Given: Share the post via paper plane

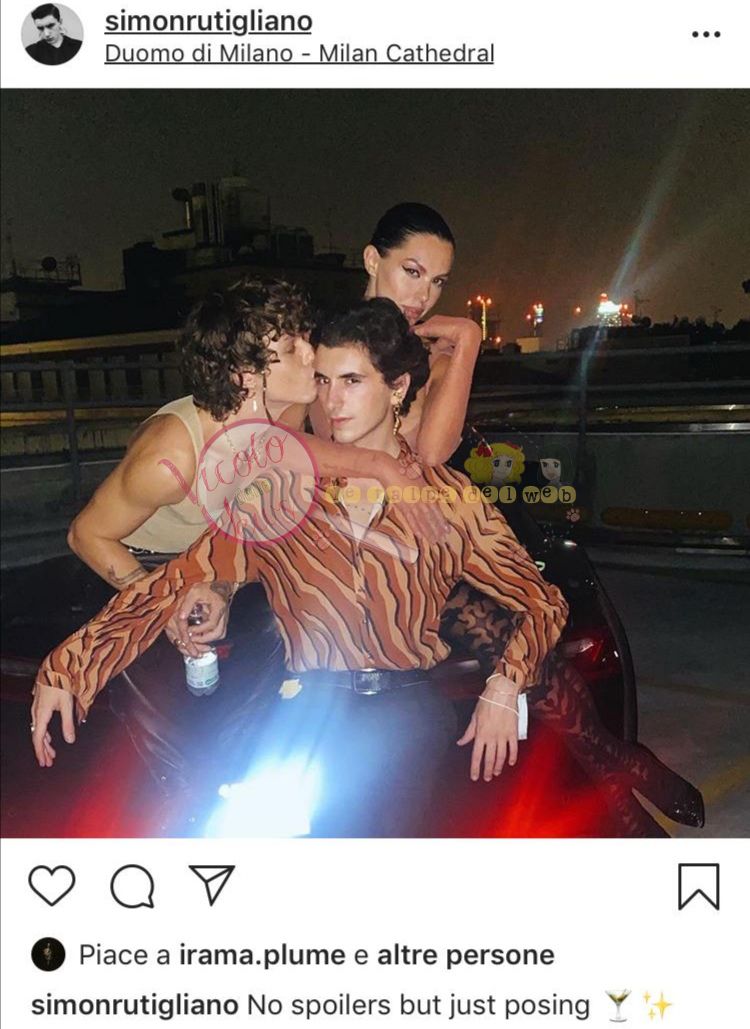Looking at the screenshot, I should coord(211,885).
